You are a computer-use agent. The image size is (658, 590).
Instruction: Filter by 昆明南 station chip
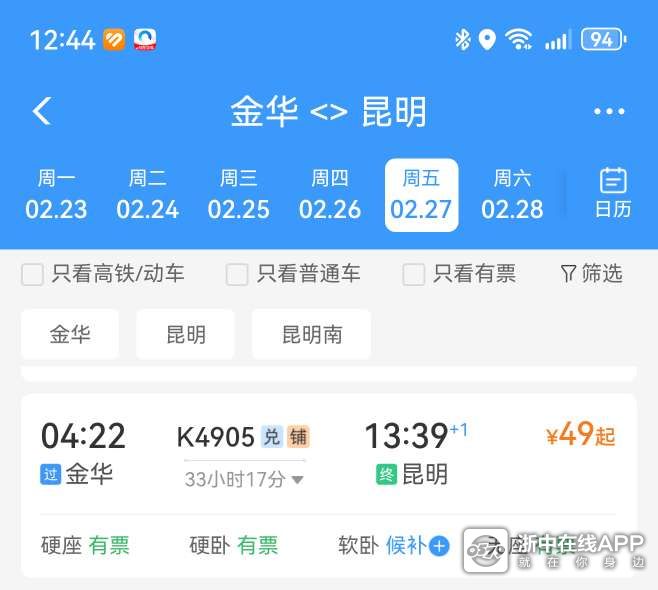point(311,334)
